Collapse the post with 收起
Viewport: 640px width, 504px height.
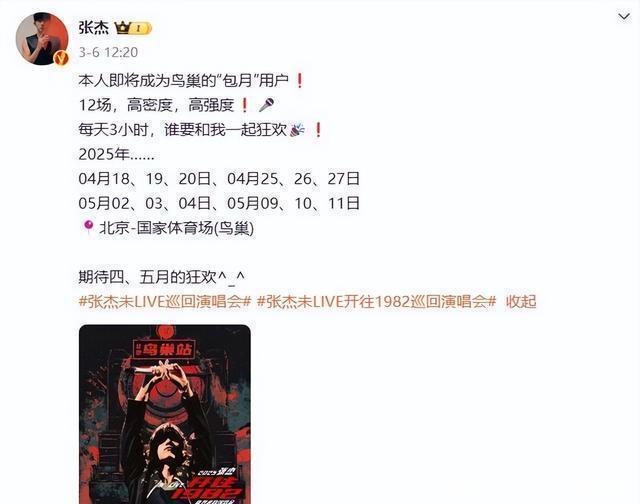(x=521, y=301)
